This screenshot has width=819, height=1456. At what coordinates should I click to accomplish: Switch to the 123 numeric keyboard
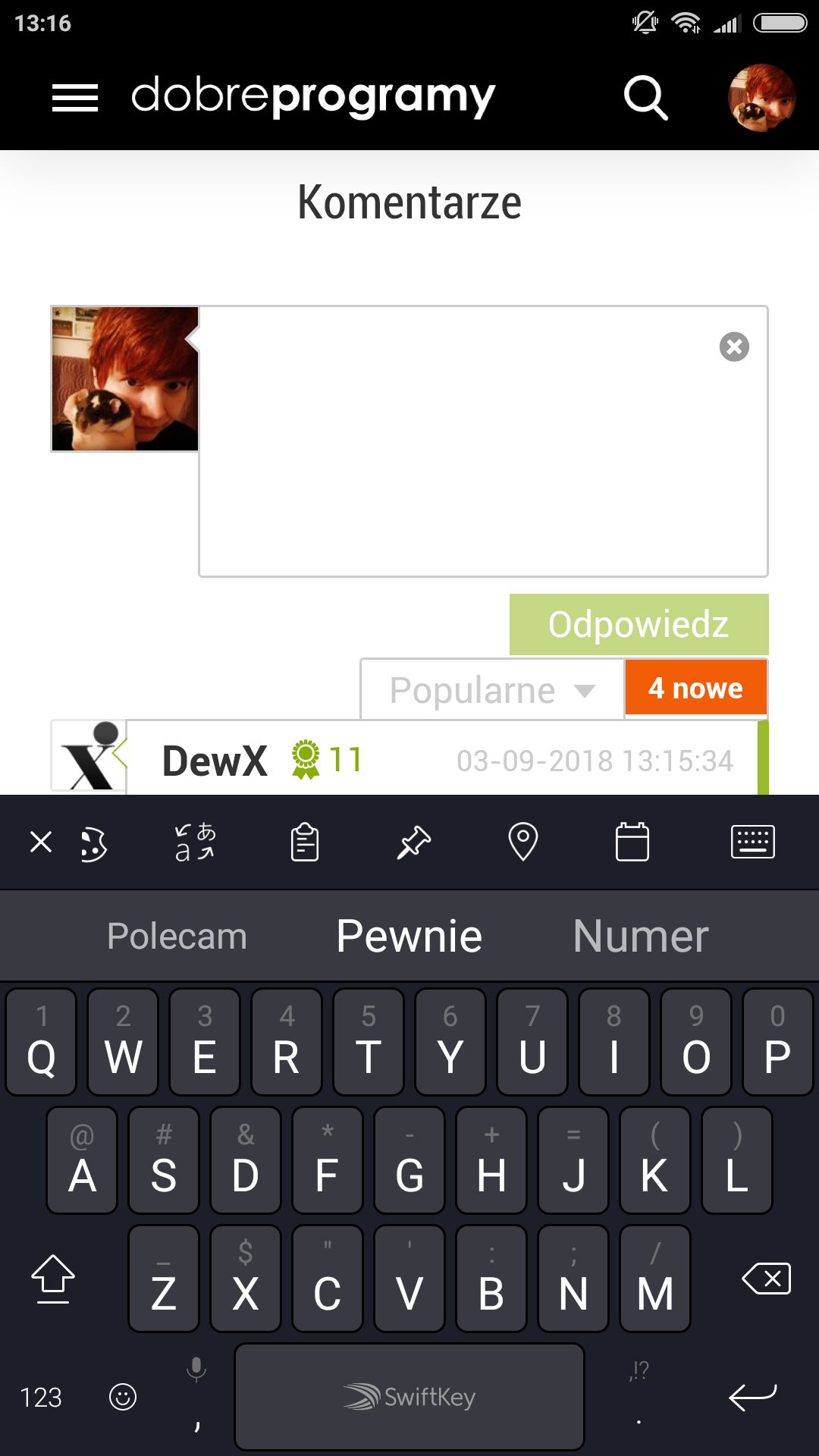41,1397
